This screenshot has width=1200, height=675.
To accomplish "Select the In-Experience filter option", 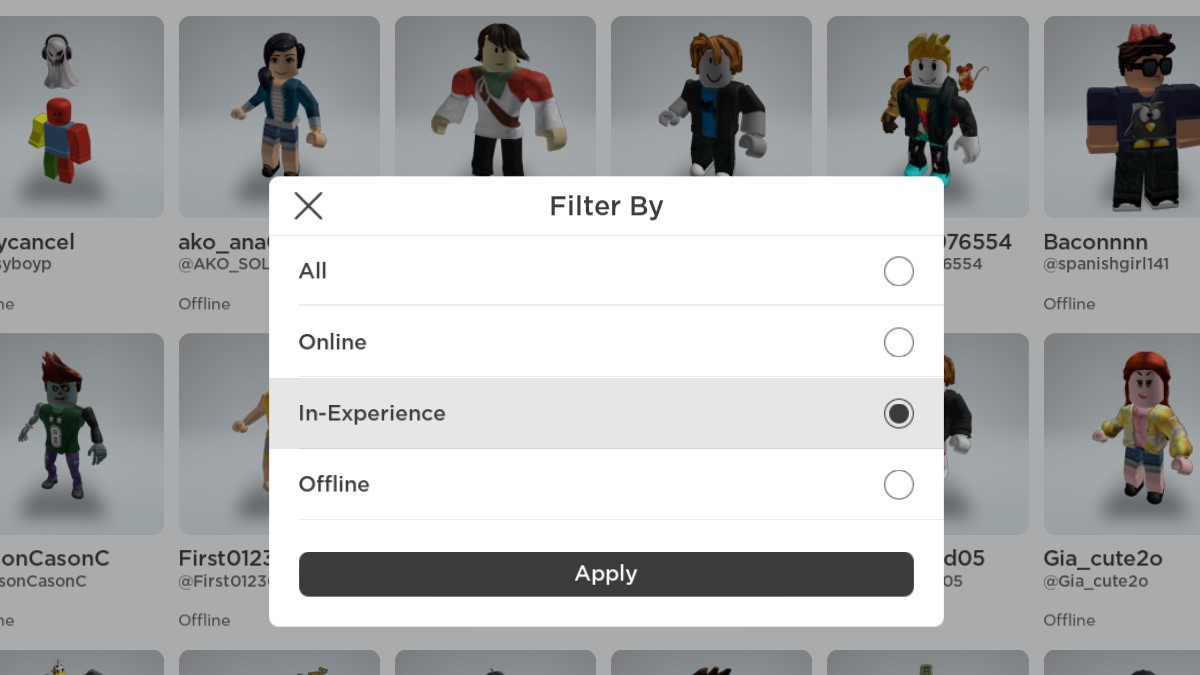I will pyautogui.click(x=898, y=413).
